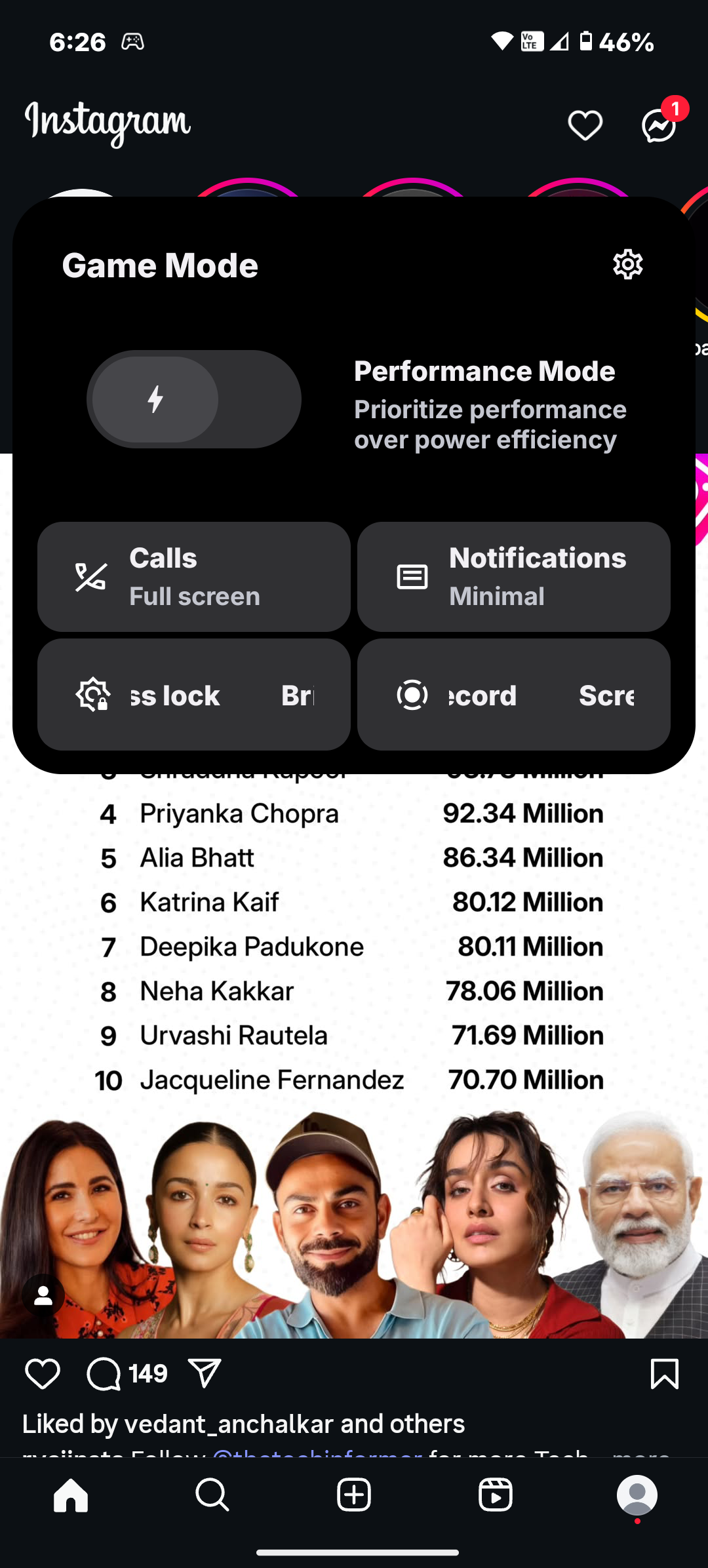Switch to the Search tab

[x=212, y=1495]
